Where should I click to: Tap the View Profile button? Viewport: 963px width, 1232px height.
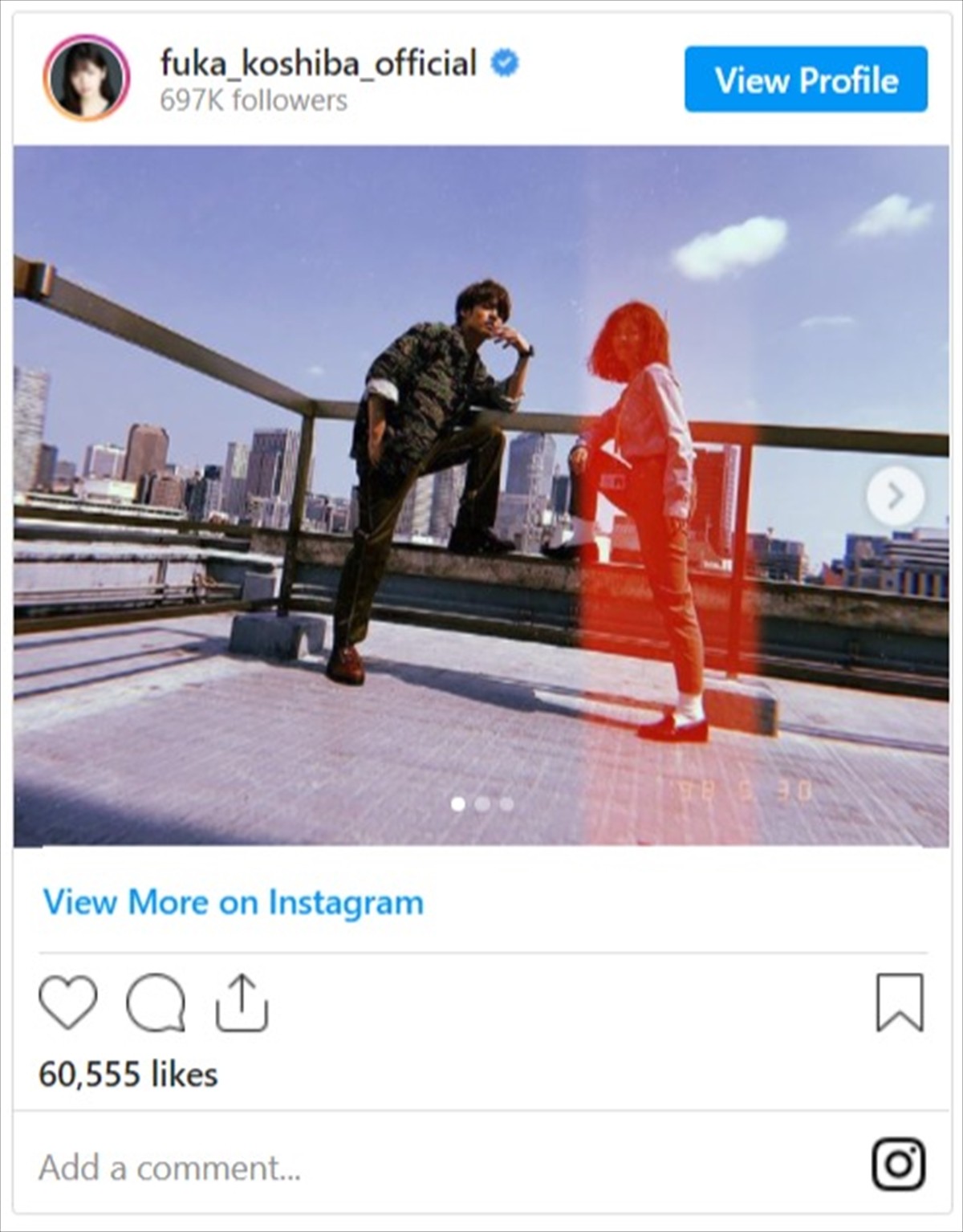[x=806, y=79]
